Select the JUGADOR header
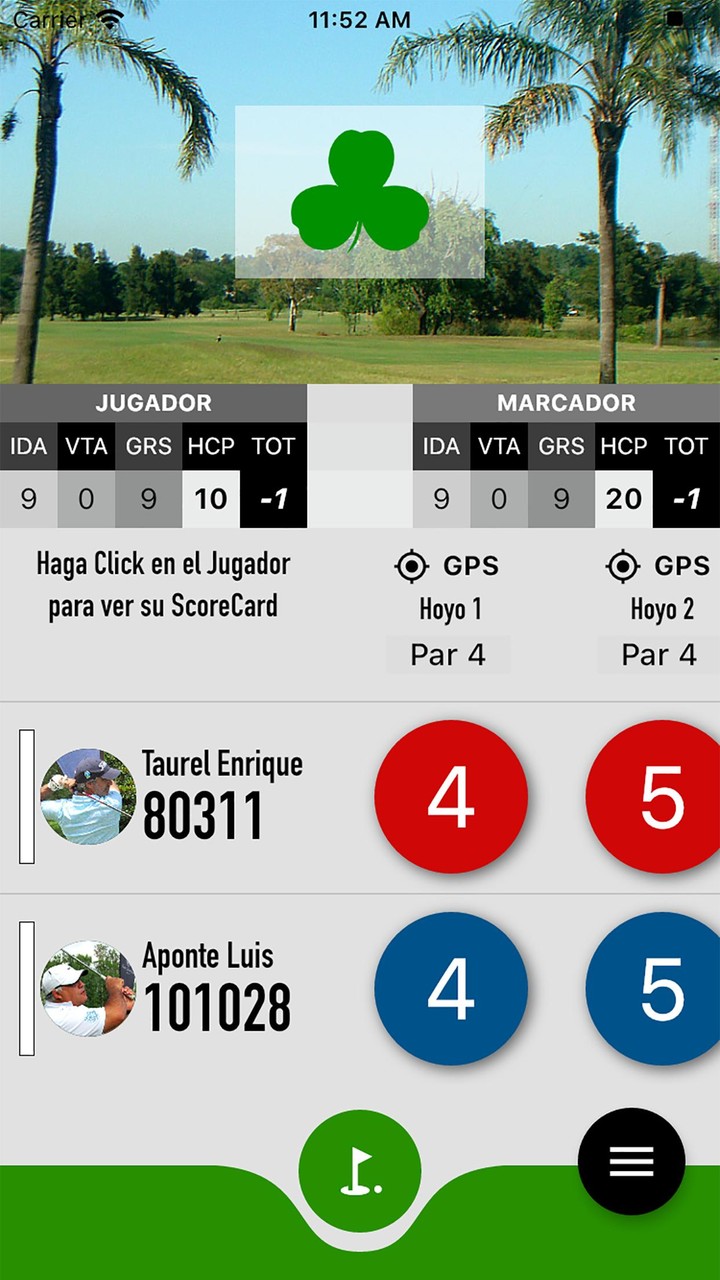The image size is (720, 1280). (x=155, y=402)
